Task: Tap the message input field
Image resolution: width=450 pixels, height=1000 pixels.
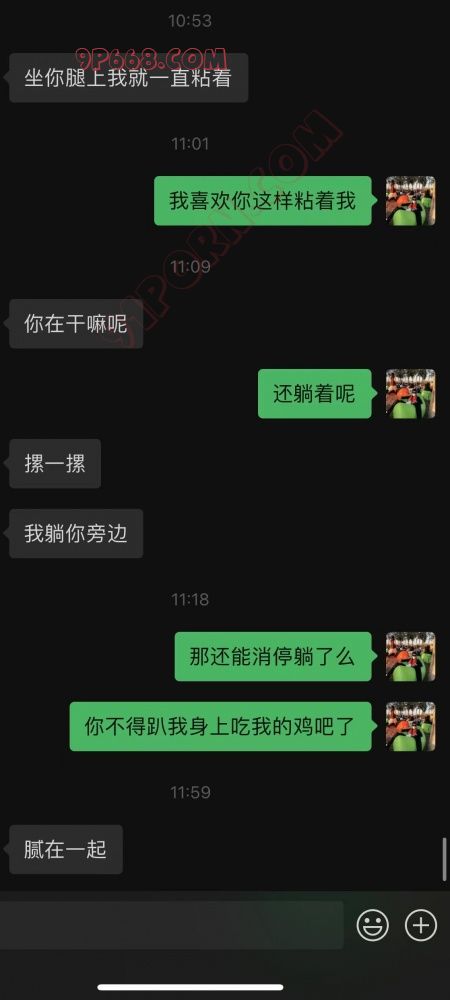Action: coord(171,925)
